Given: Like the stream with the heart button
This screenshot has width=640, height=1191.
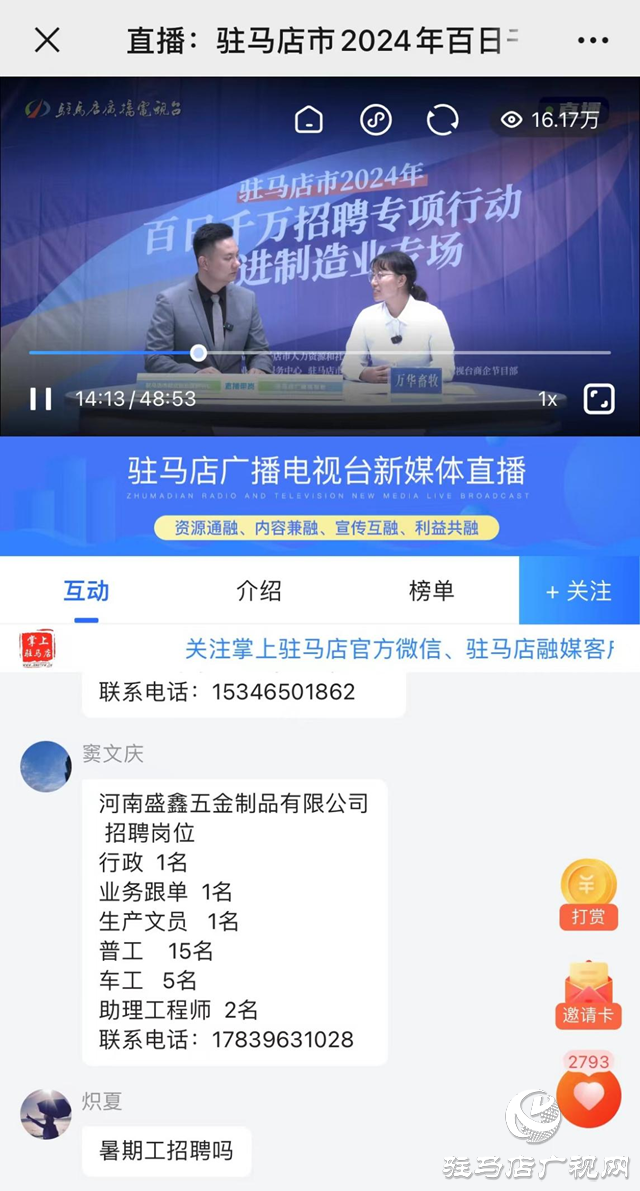Looking at the screenshot, I should [588, 1097].
